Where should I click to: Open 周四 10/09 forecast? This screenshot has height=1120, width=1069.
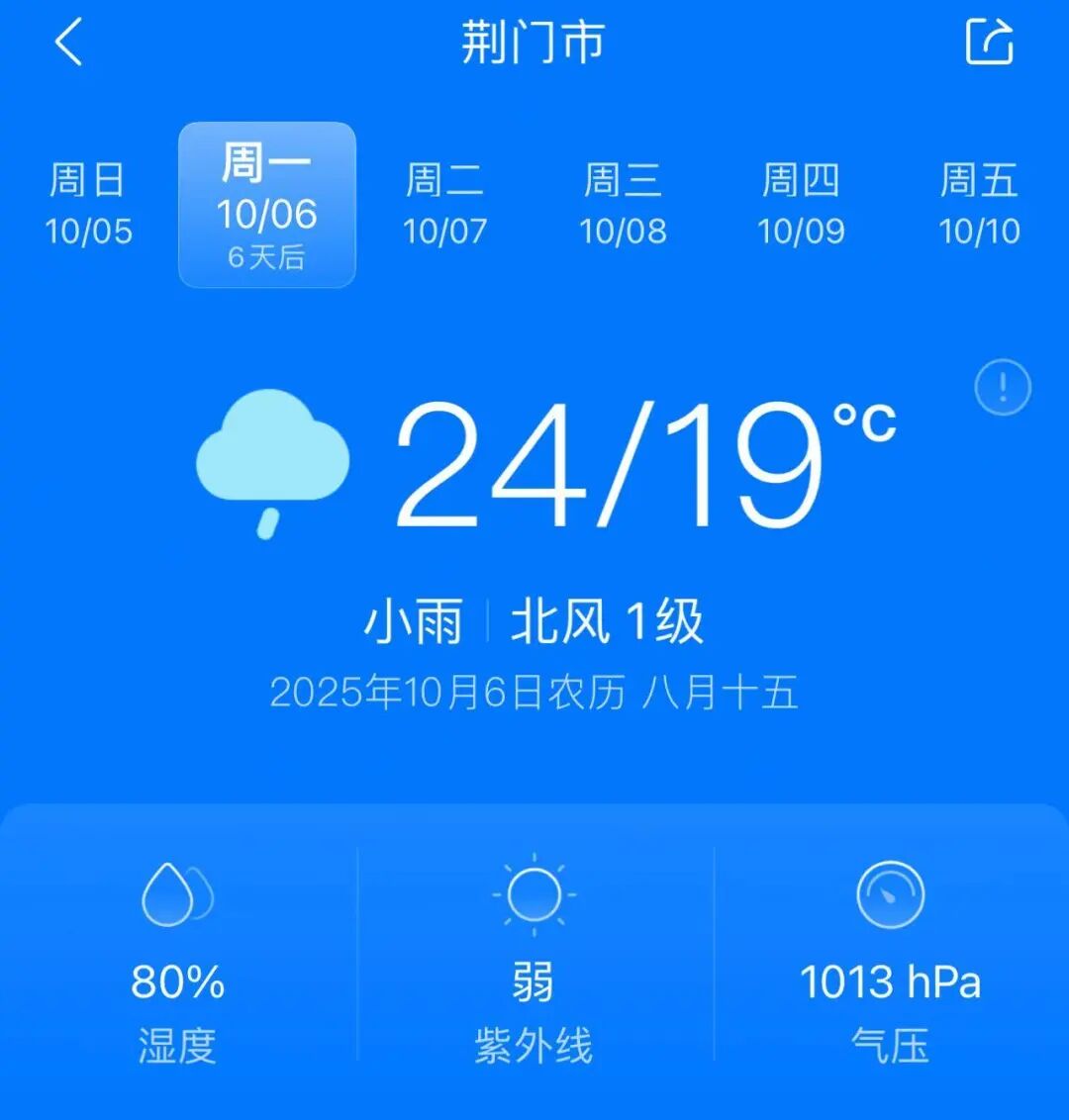click(801, 205)
